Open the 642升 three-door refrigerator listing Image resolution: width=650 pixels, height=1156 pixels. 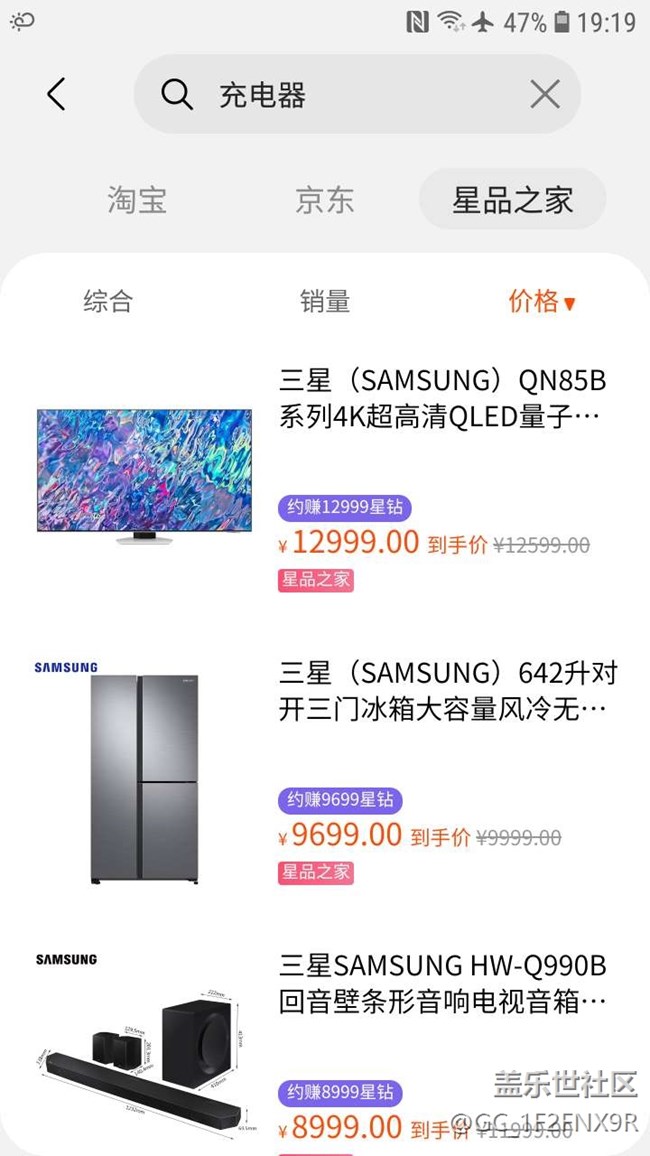pyautogui.click(x=442, y=691)
